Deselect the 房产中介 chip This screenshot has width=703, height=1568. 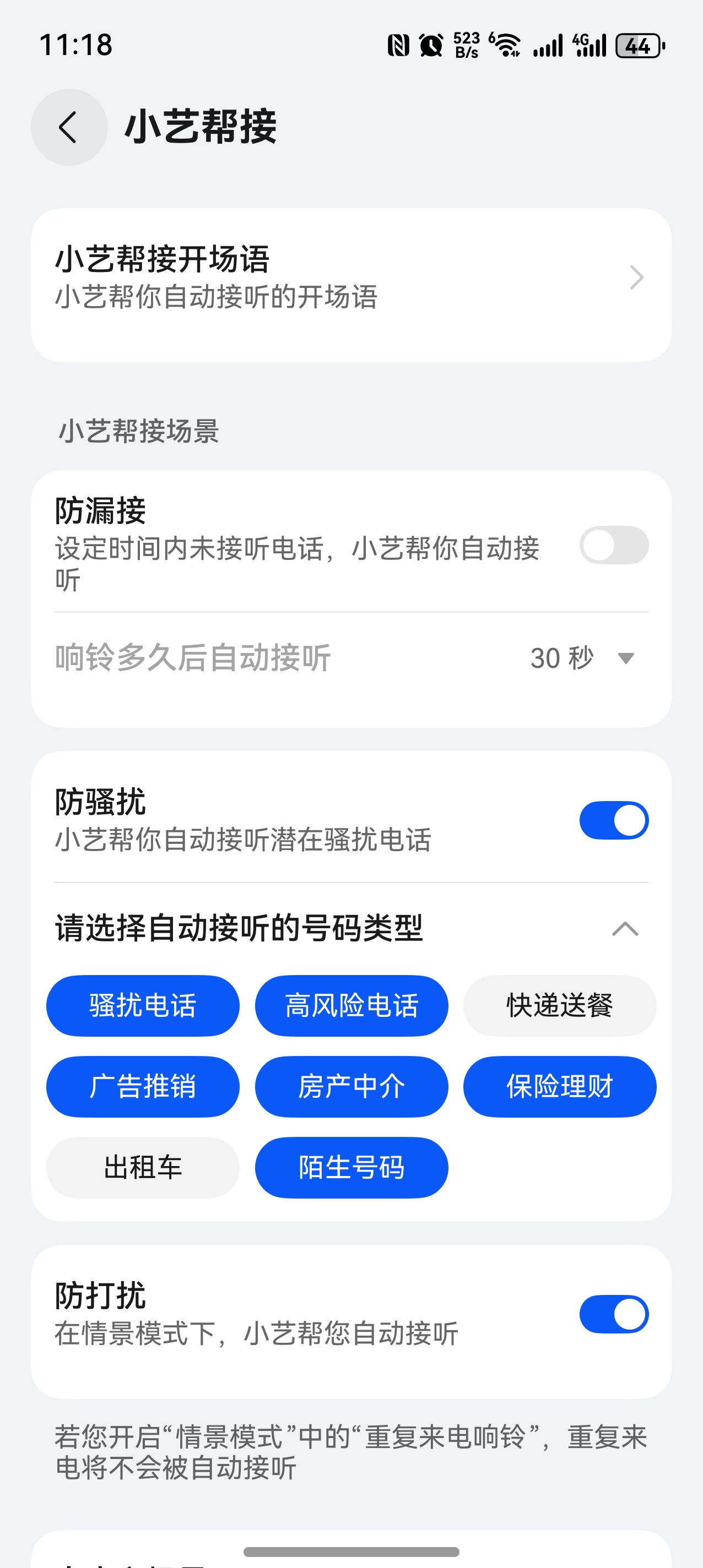351,1086
